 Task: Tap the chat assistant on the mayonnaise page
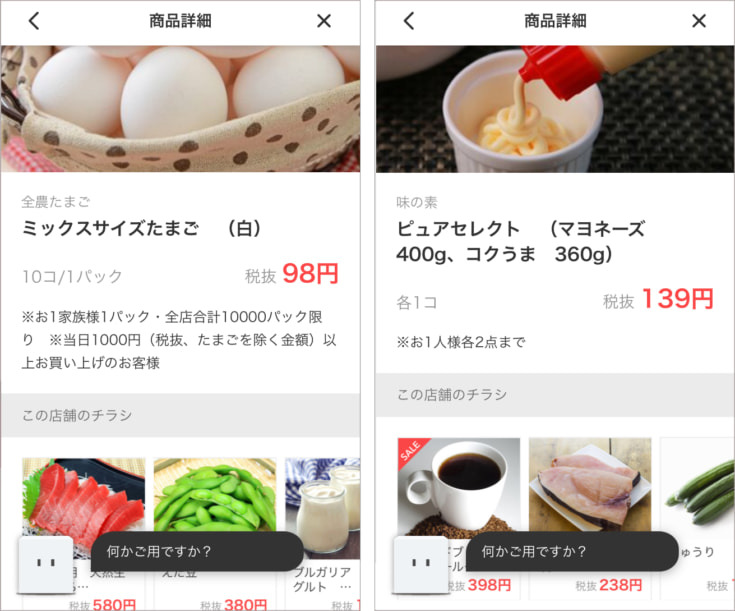(x=421, y=564)
